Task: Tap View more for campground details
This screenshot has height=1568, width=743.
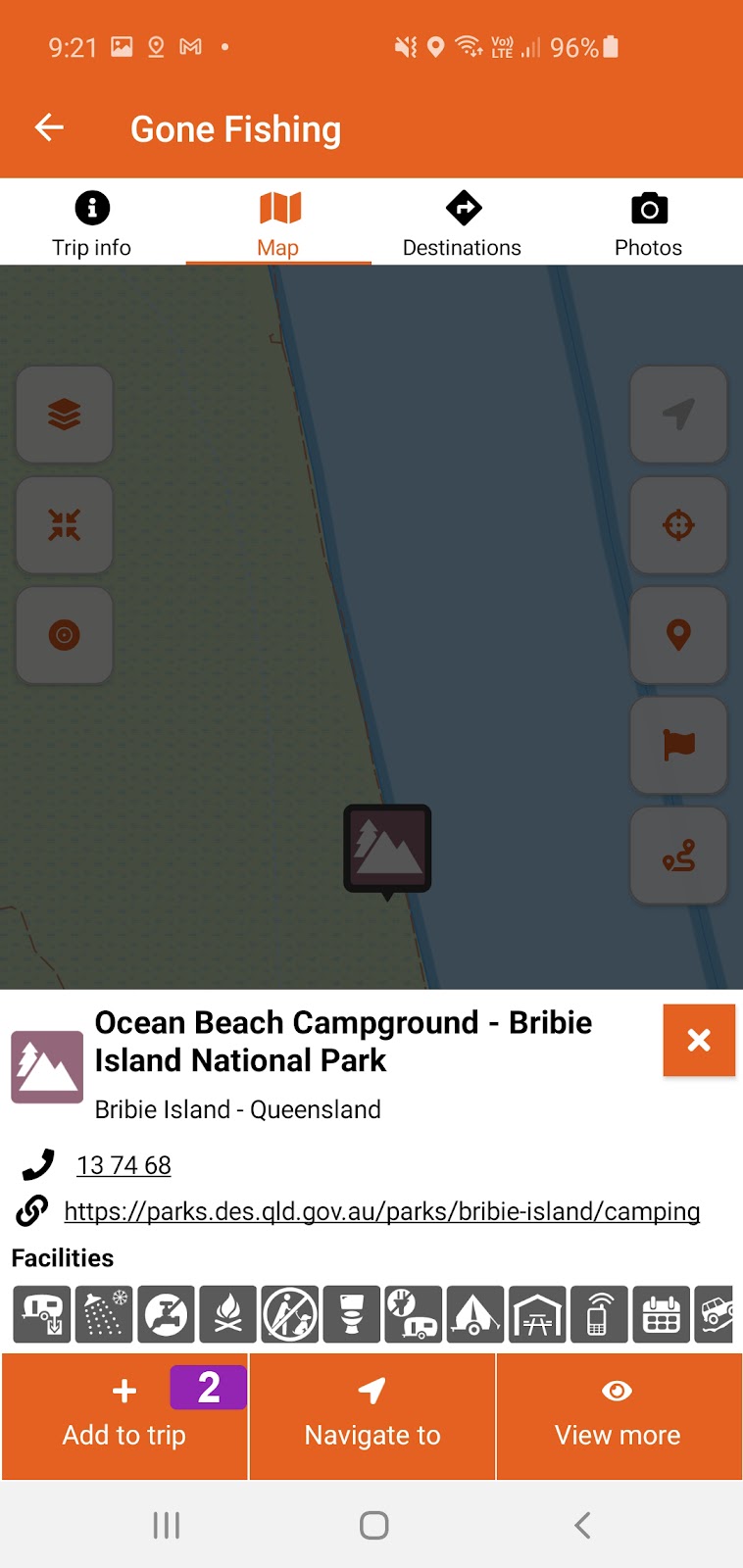Action: pos(618,1416)
